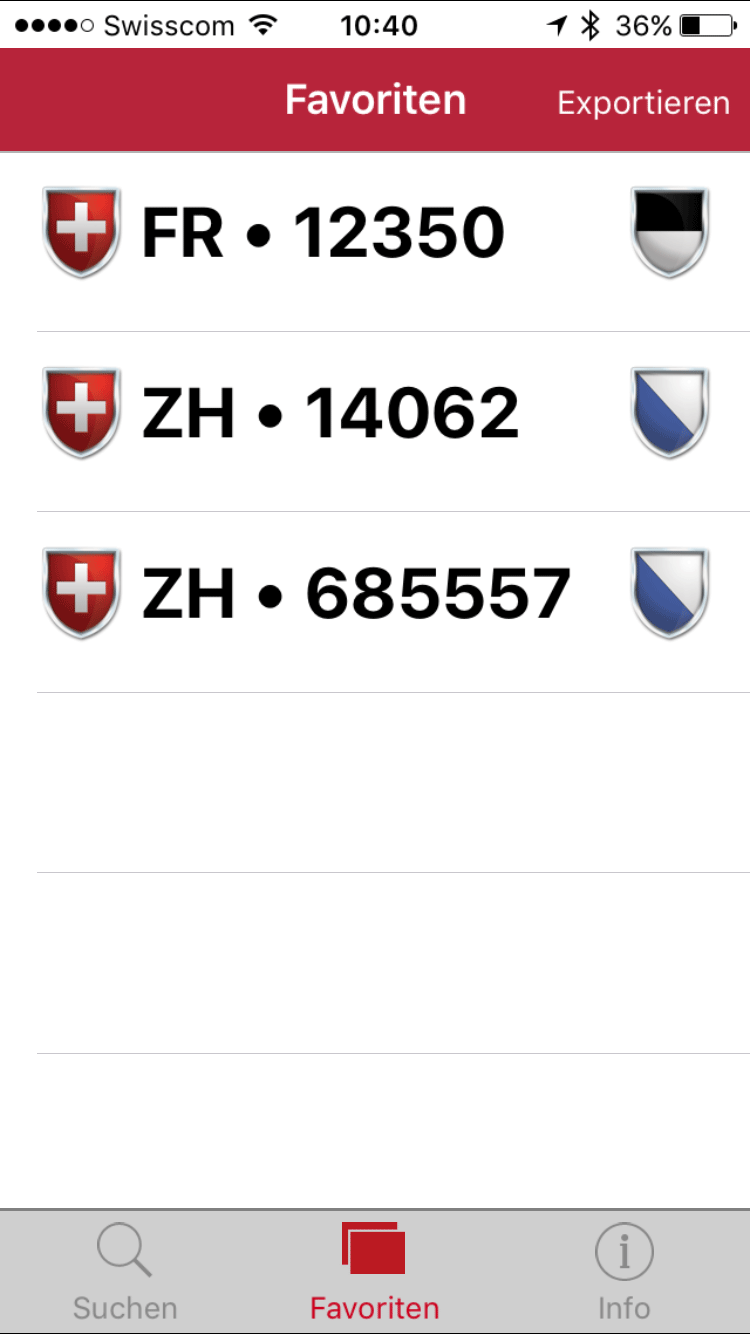Viewport: 750px width, 1334px height.
Task: Tap the Swiss shield icon beside ZH 685557
Action: [x=80, y=592]
